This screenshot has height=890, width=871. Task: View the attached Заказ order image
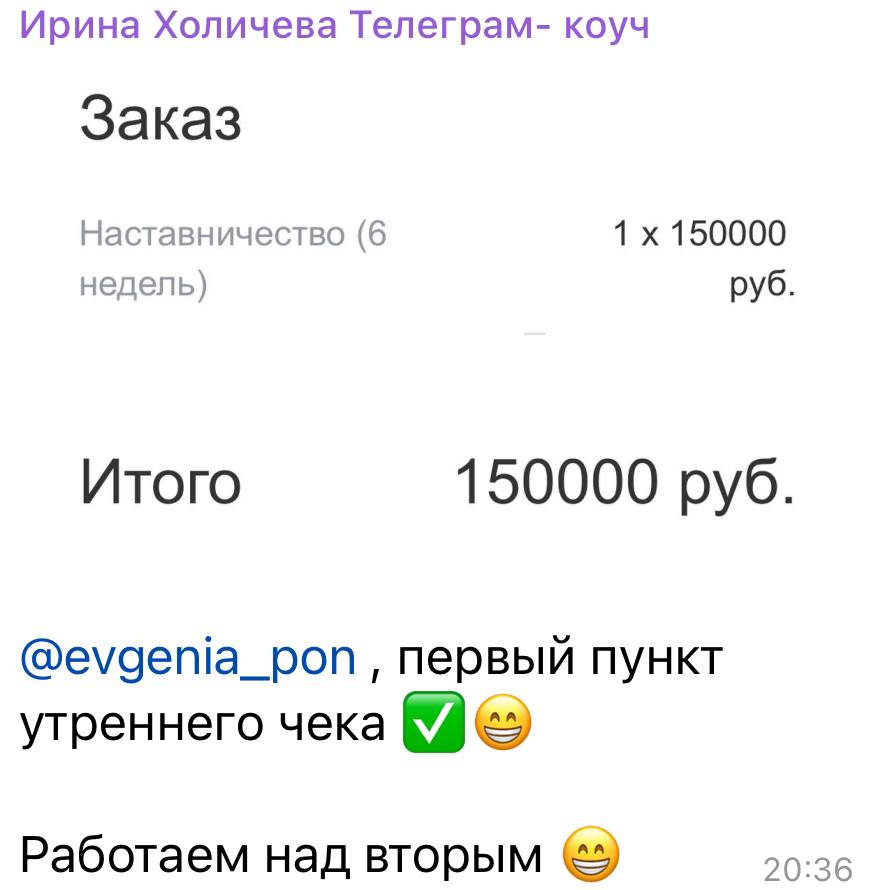point(436,320)
